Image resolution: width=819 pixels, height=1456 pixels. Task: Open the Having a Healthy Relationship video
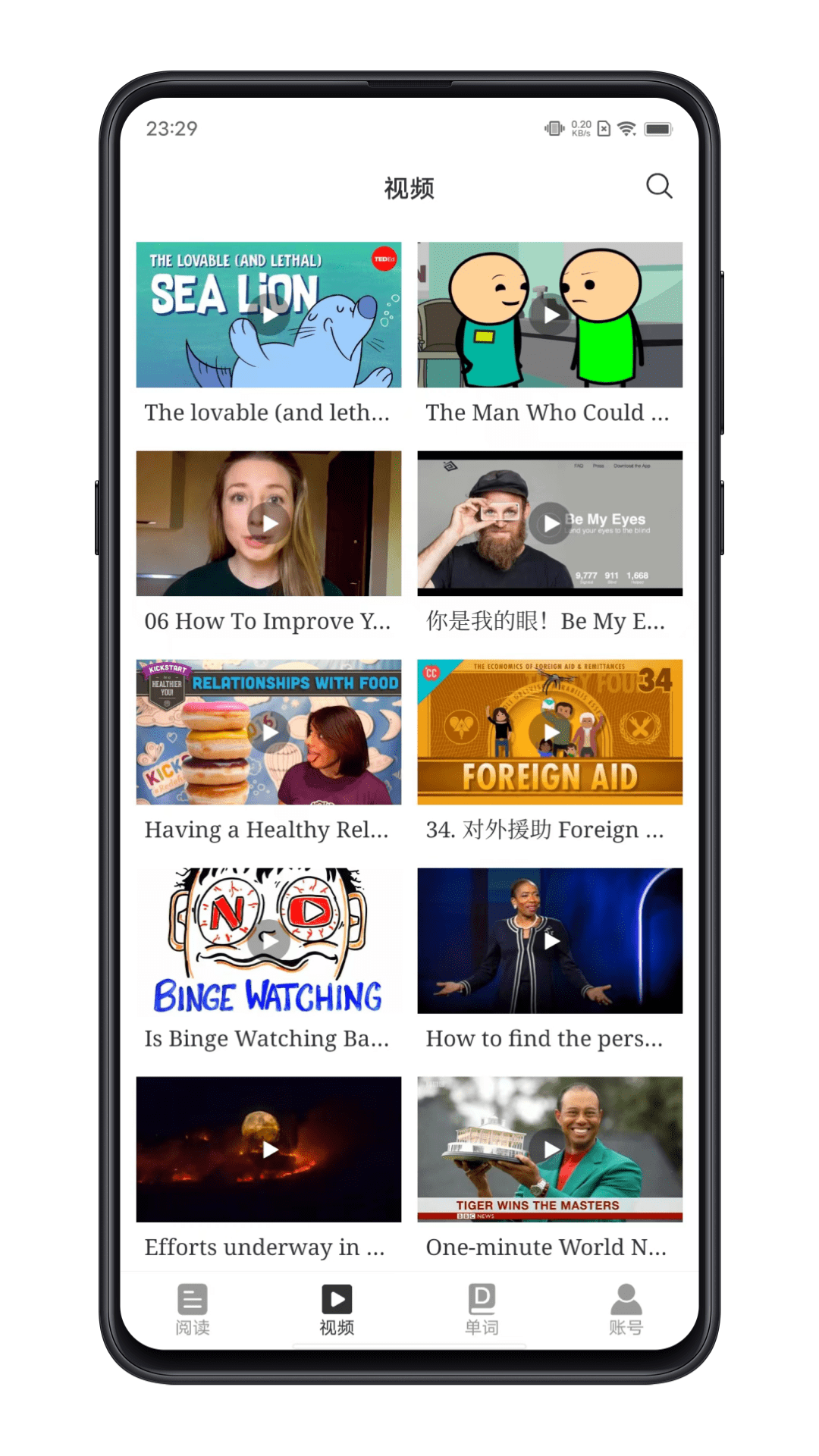[x=269, y=732]
